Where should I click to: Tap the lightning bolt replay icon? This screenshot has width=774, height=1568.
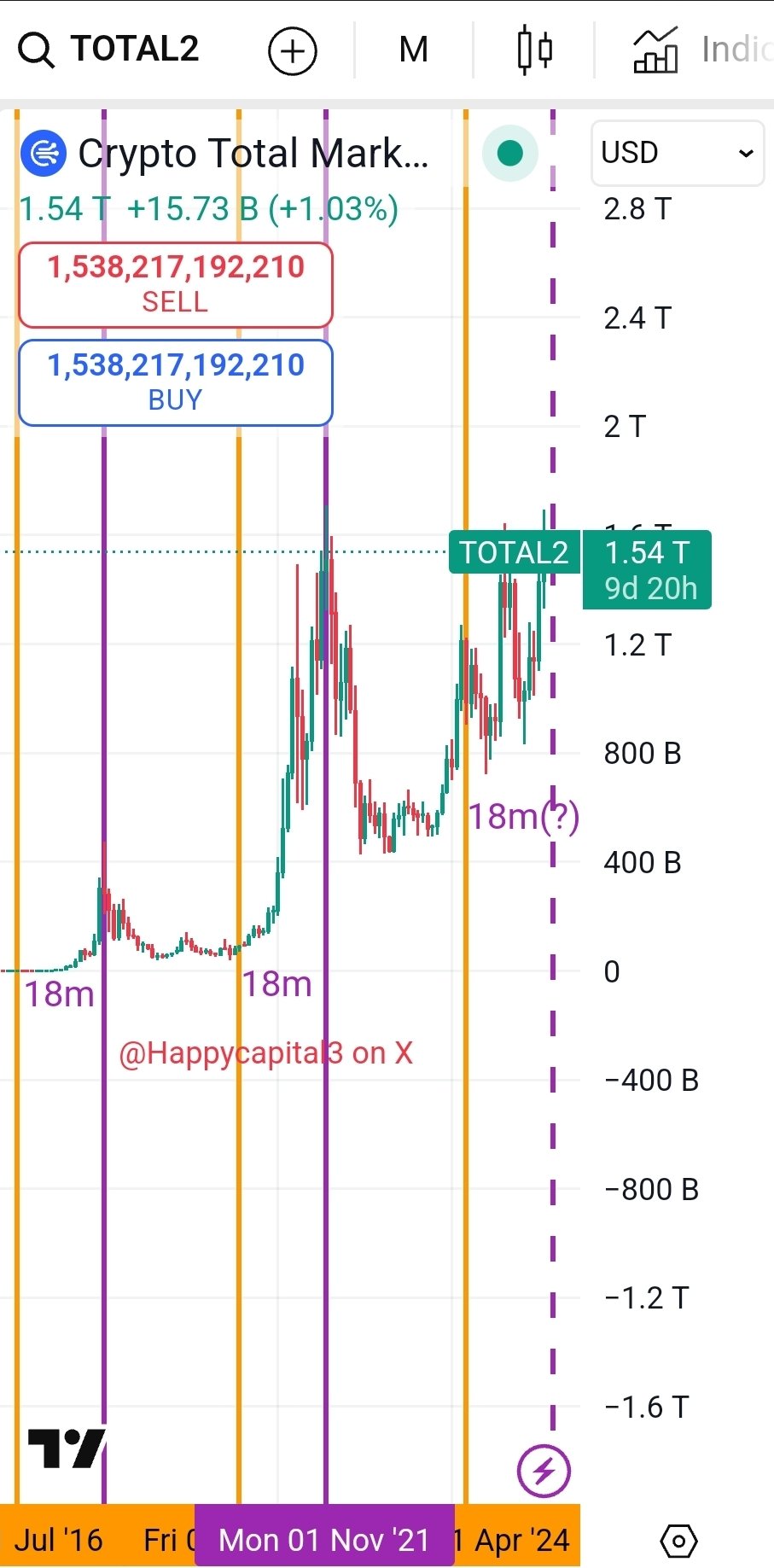[x=544, y=1471]
